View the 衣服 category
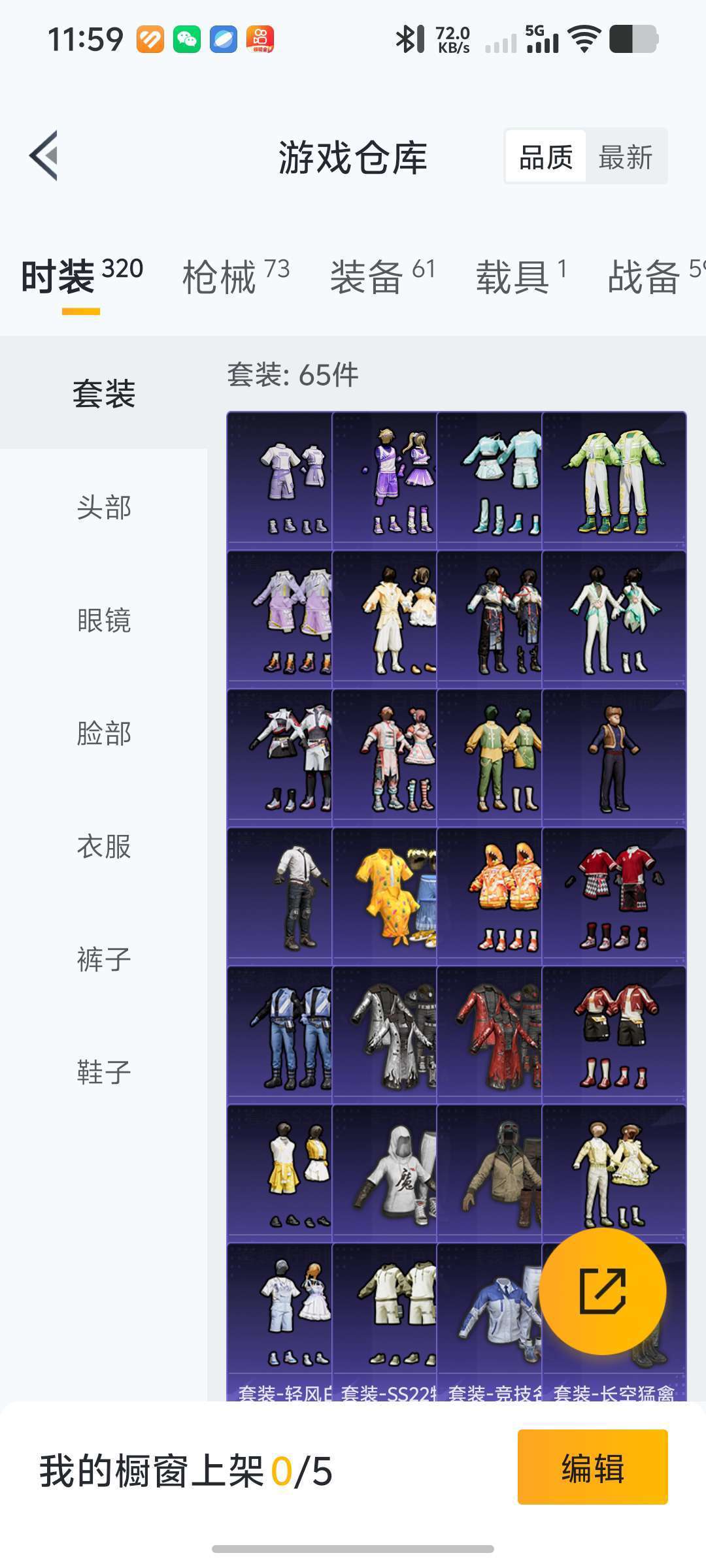The height and width of the screenshot is (1568, 706). [104, 846]
